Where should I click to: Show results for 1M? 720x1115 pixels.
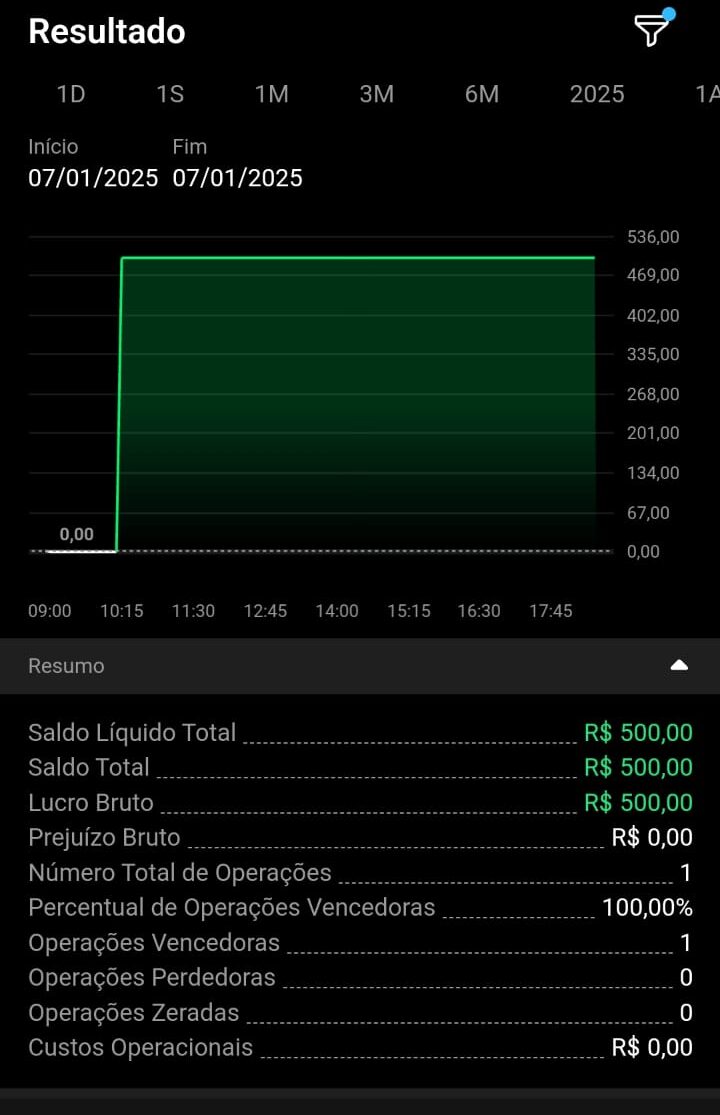click(x=271, y=94)
